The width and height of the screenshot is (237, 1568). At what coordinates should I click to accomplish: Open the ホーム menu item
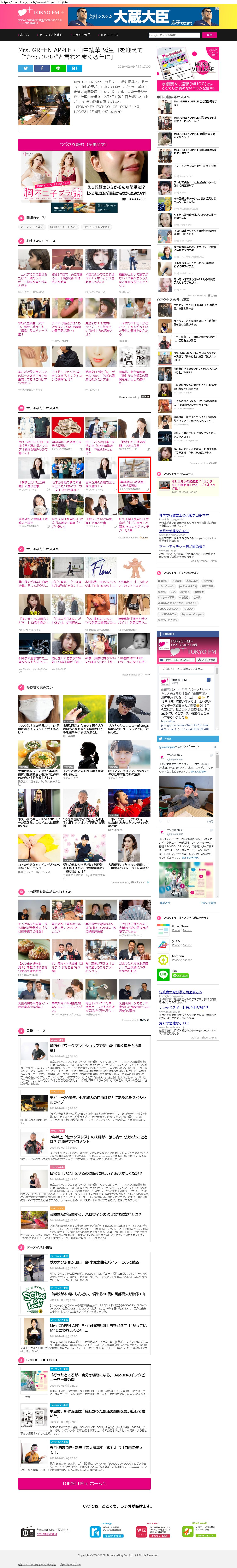24,35
